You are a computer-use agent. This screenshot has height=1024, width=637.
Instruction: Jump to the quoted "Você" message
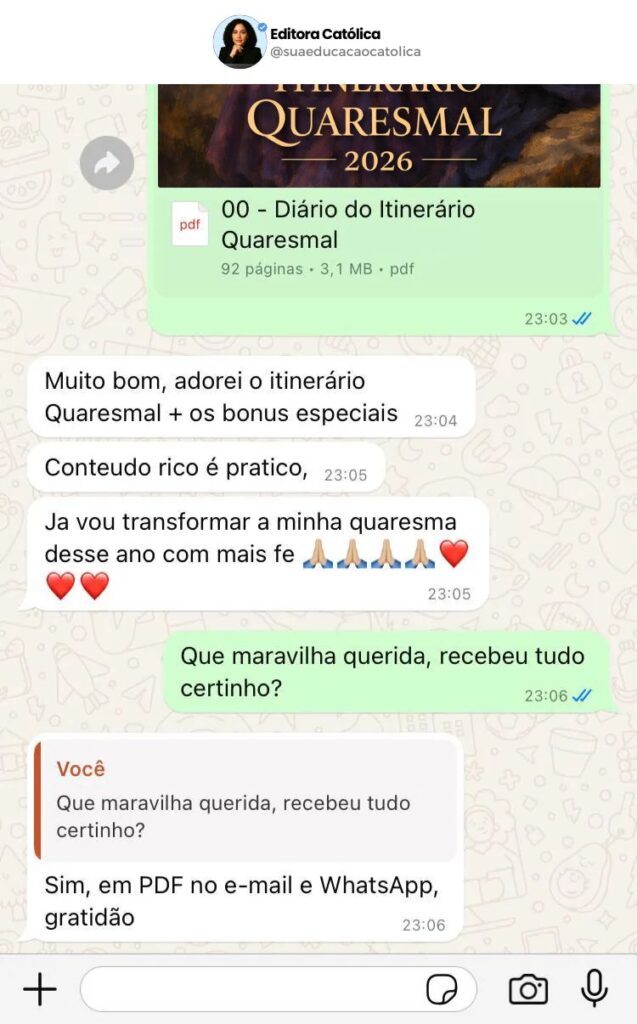tap(246, 800)
